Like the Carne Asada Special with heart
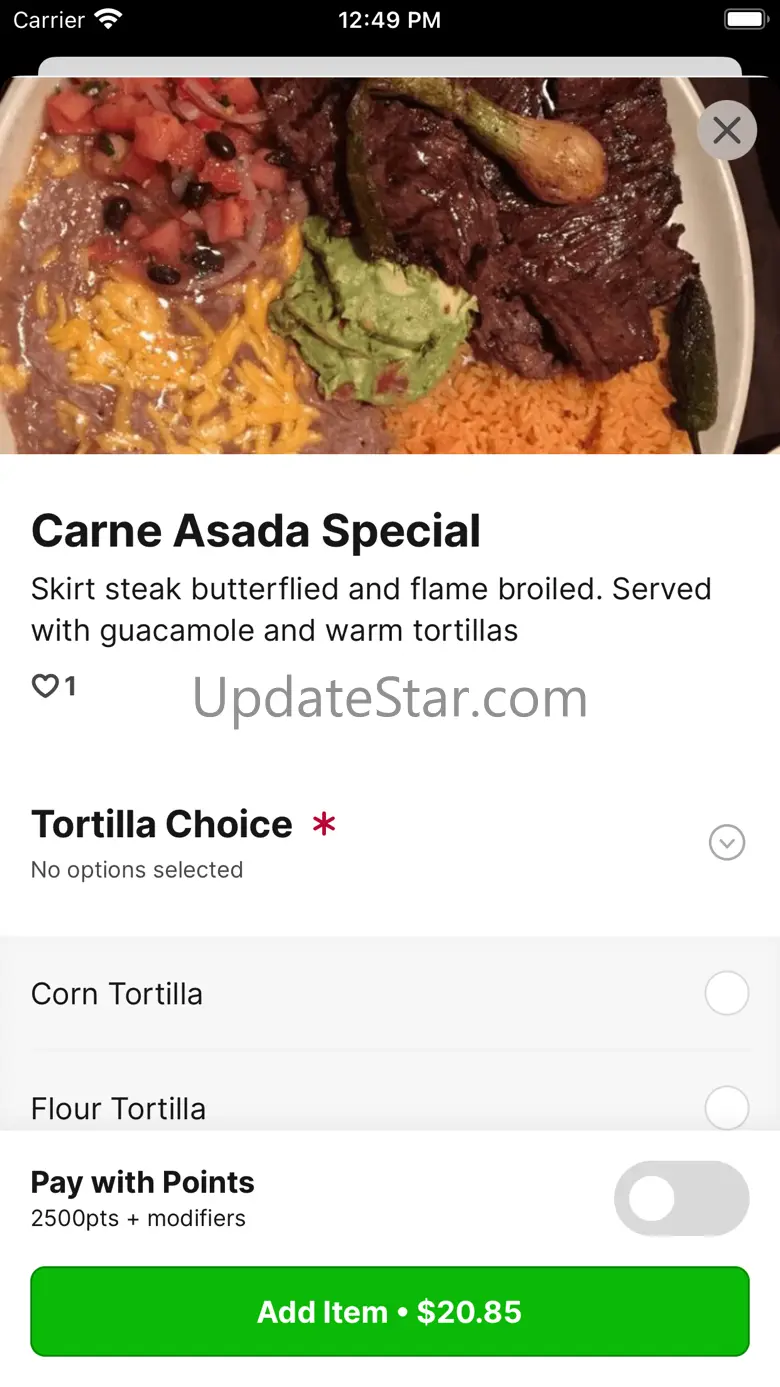 coord(46,686)
